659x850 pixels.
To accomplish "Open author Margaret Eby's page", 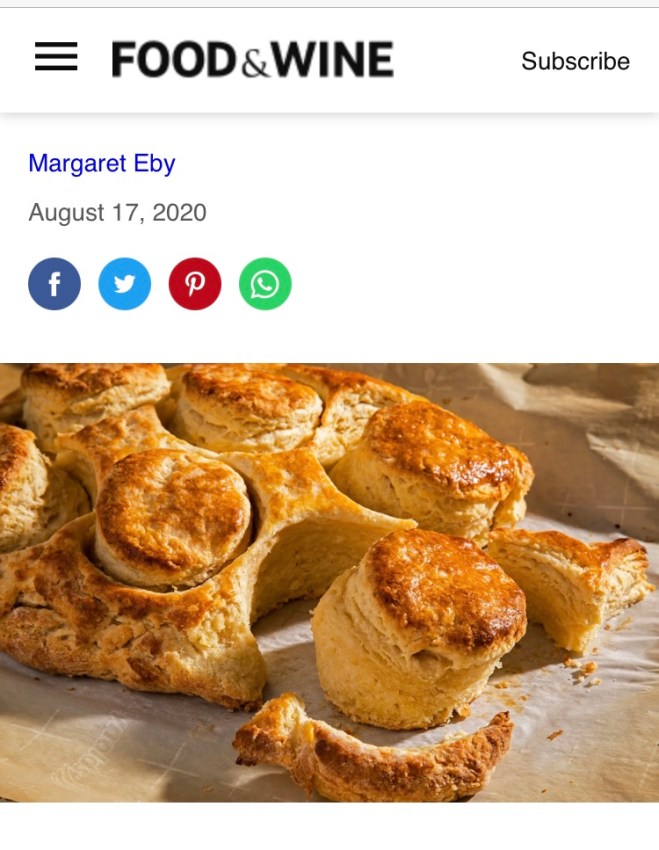I will 102,163.
